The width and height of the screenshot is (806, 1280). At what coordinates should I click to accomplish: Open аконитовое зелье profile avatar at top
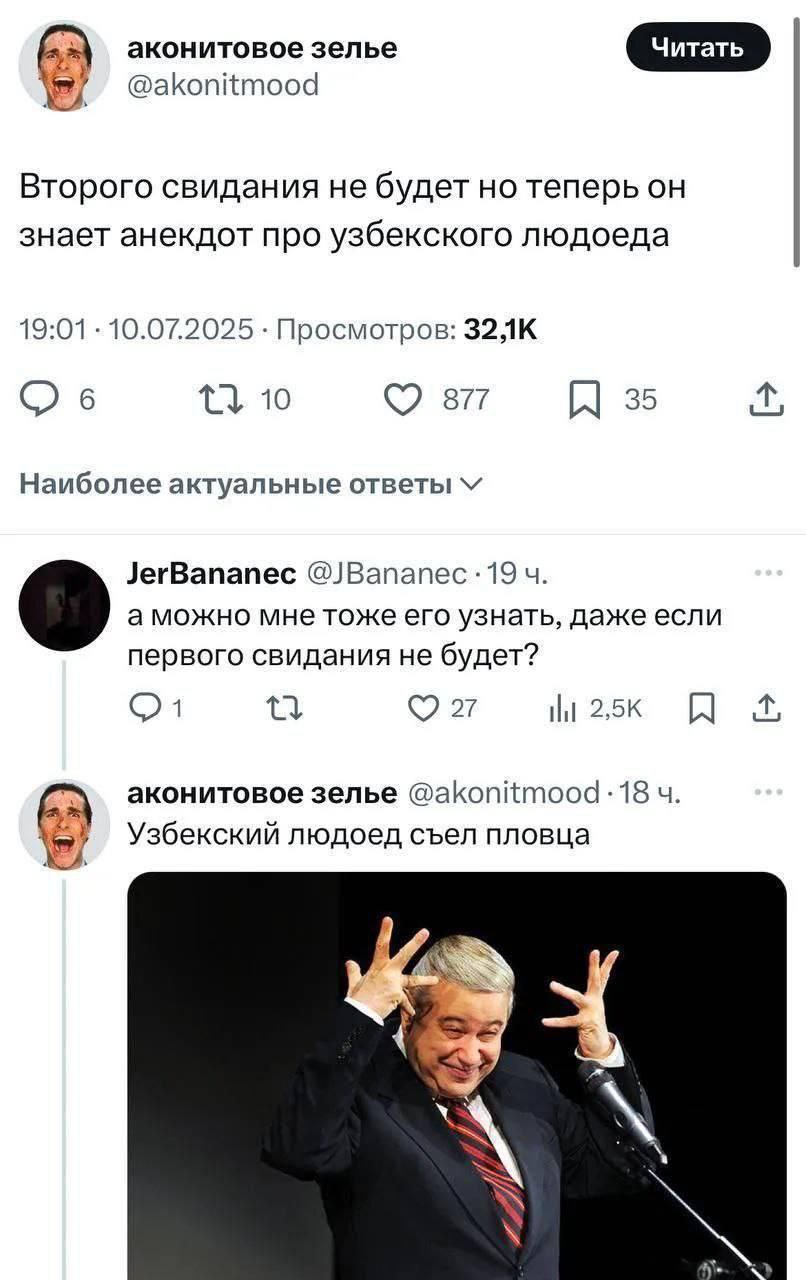[64, 65]
